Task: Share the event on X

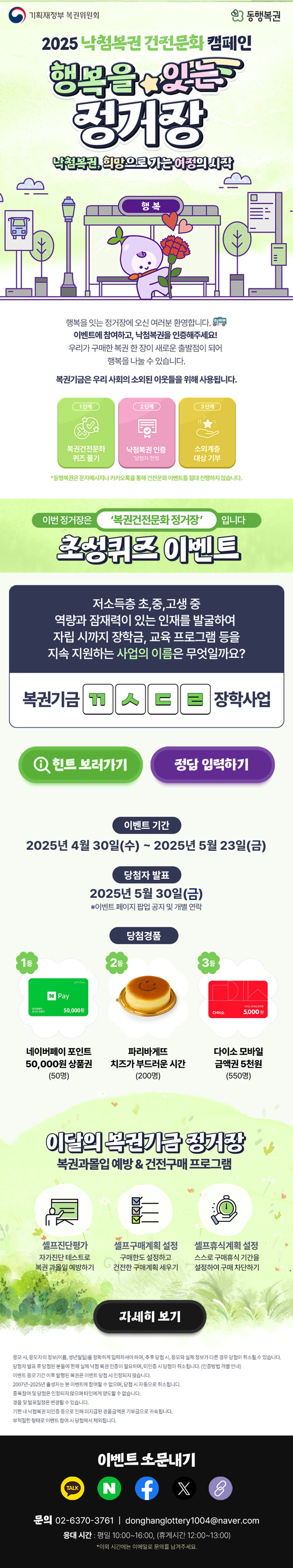Action: click(x=184, y=1488)
